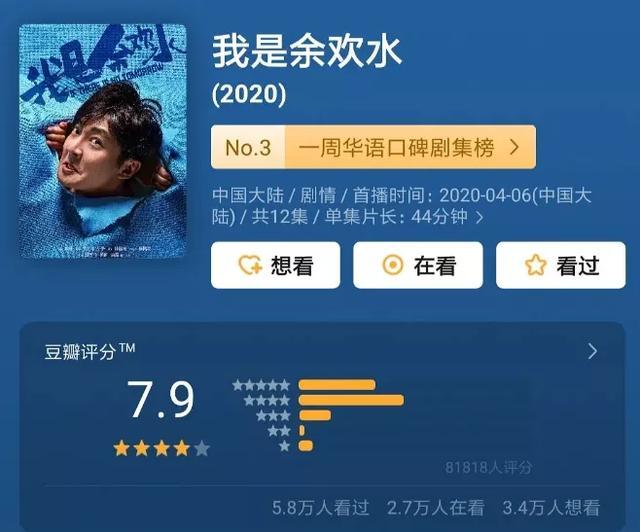Mark the show as 在看

click(418, 265)
